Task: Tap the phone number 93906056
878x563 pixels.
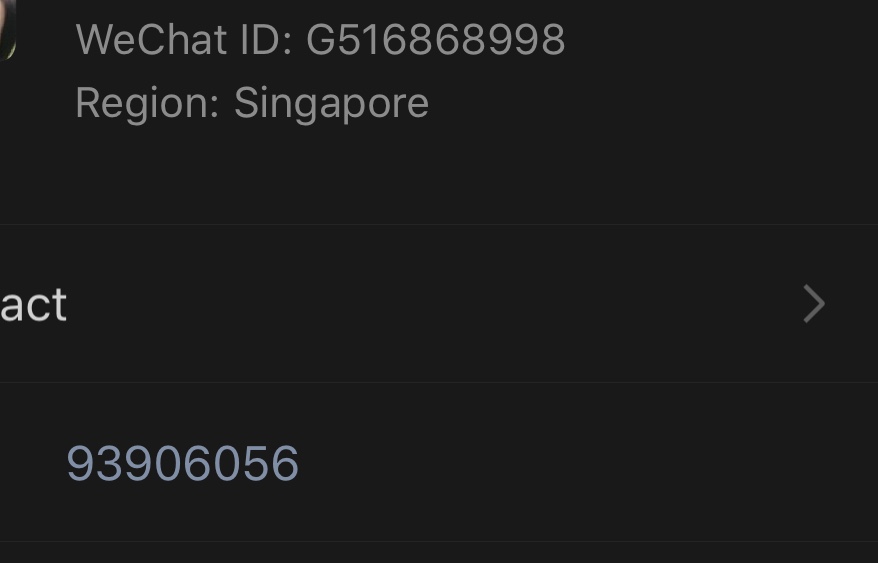Action: coord(182,464)
